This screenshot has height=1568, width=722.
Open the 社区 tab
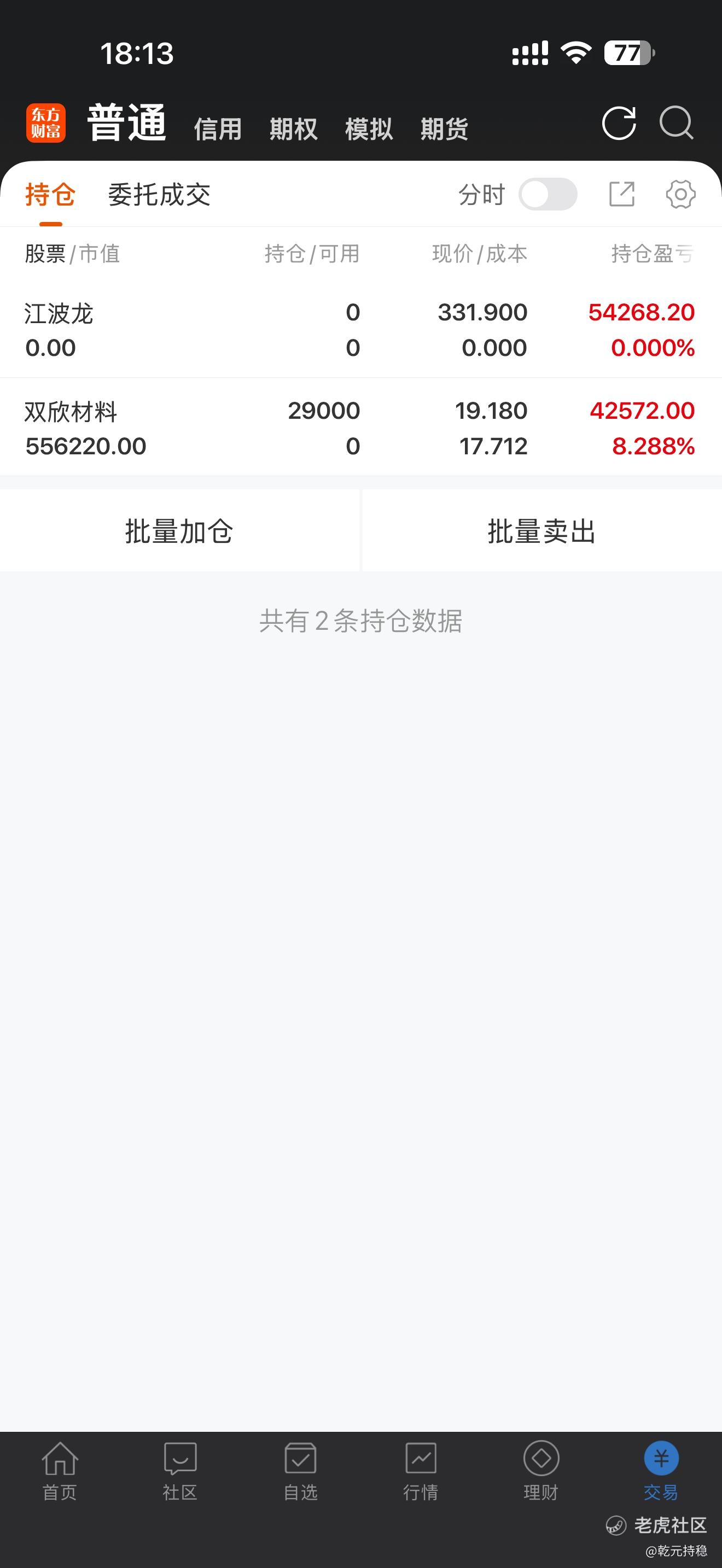pyautogui.click(x=179, y=1471)
